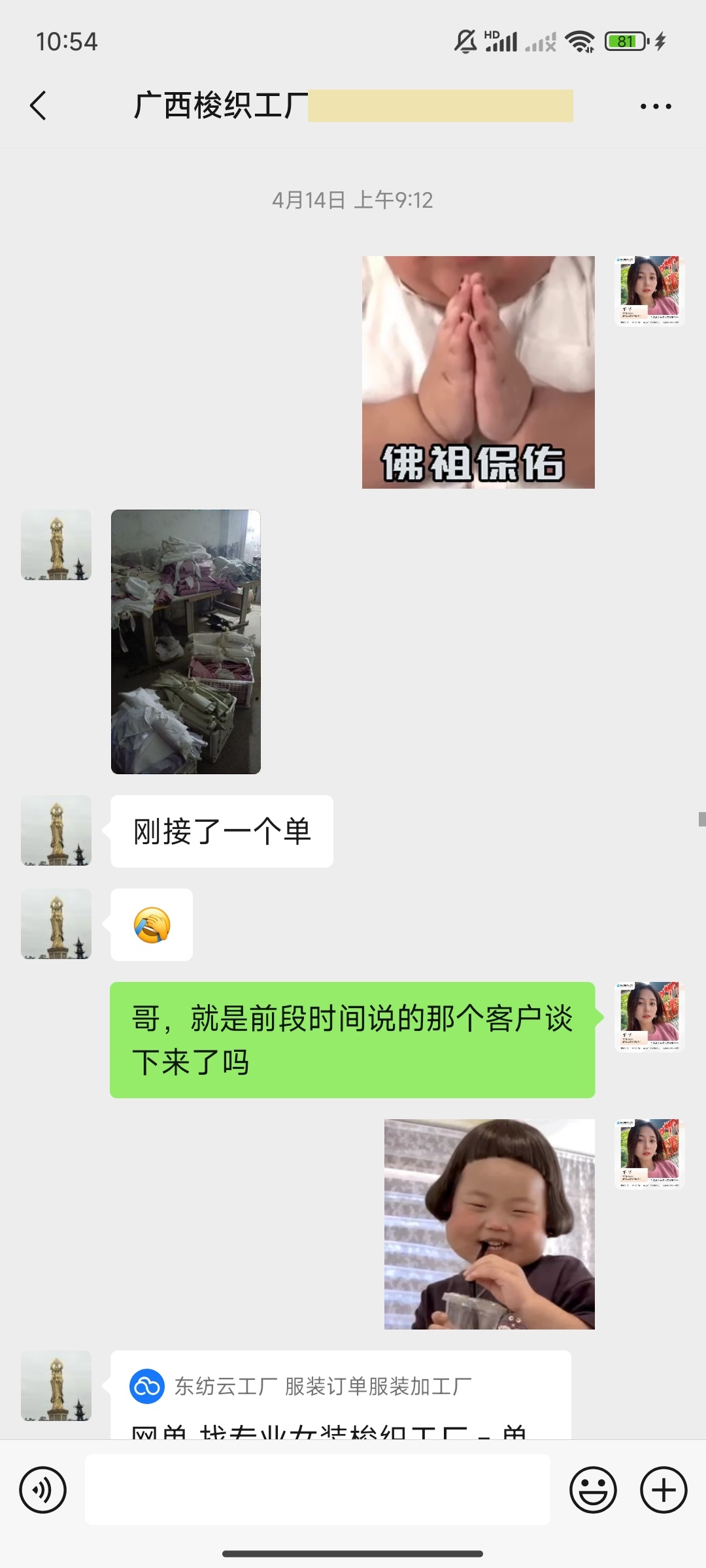The height and width of the screenshot is (1568, 706).
Task: View the drinking kid sticker
Action: [x=489, y=1224]
